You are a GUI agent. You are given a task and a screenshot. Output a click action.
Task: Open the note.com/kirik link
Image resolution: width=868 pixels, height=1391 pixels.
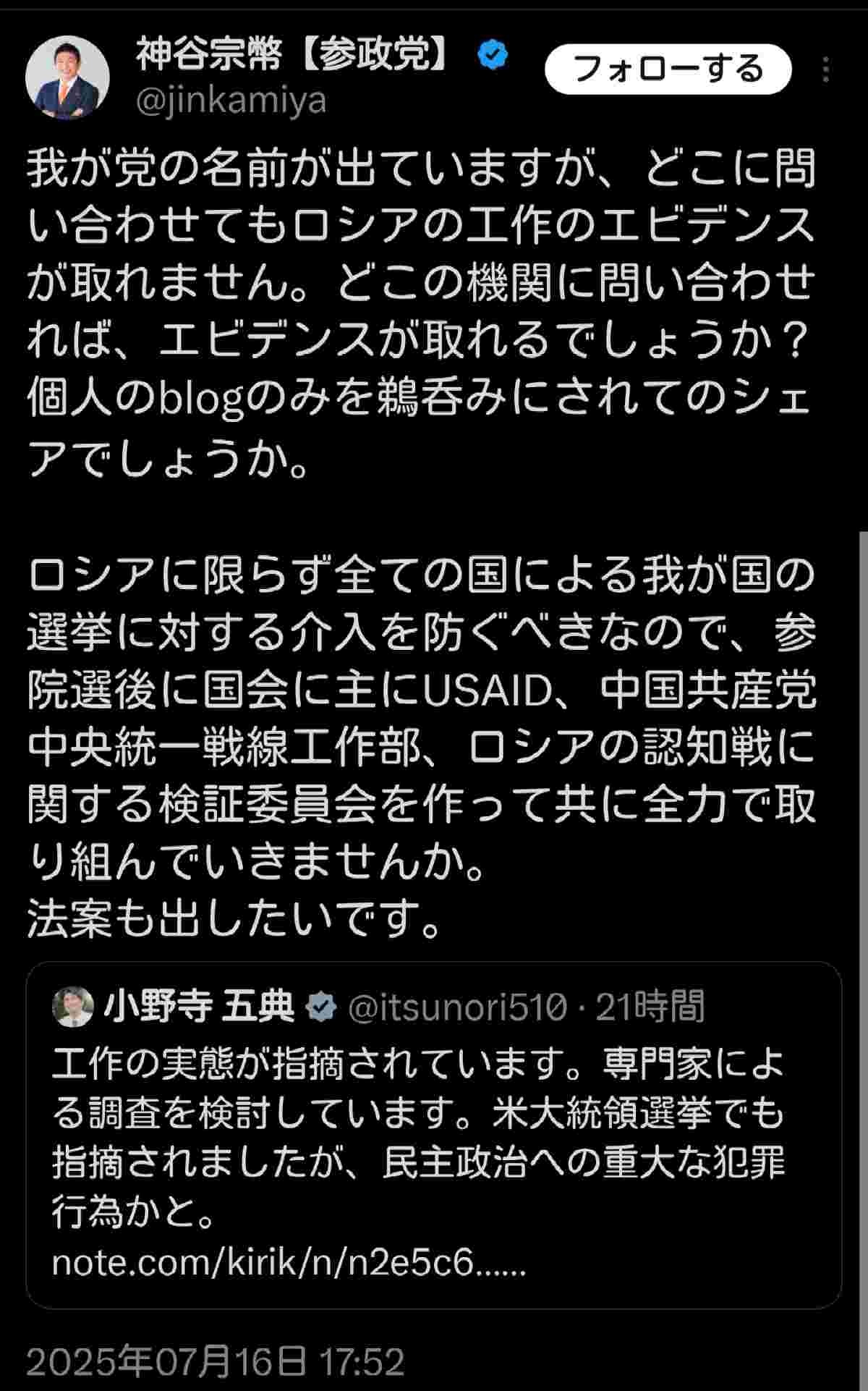coord(288,1264)
